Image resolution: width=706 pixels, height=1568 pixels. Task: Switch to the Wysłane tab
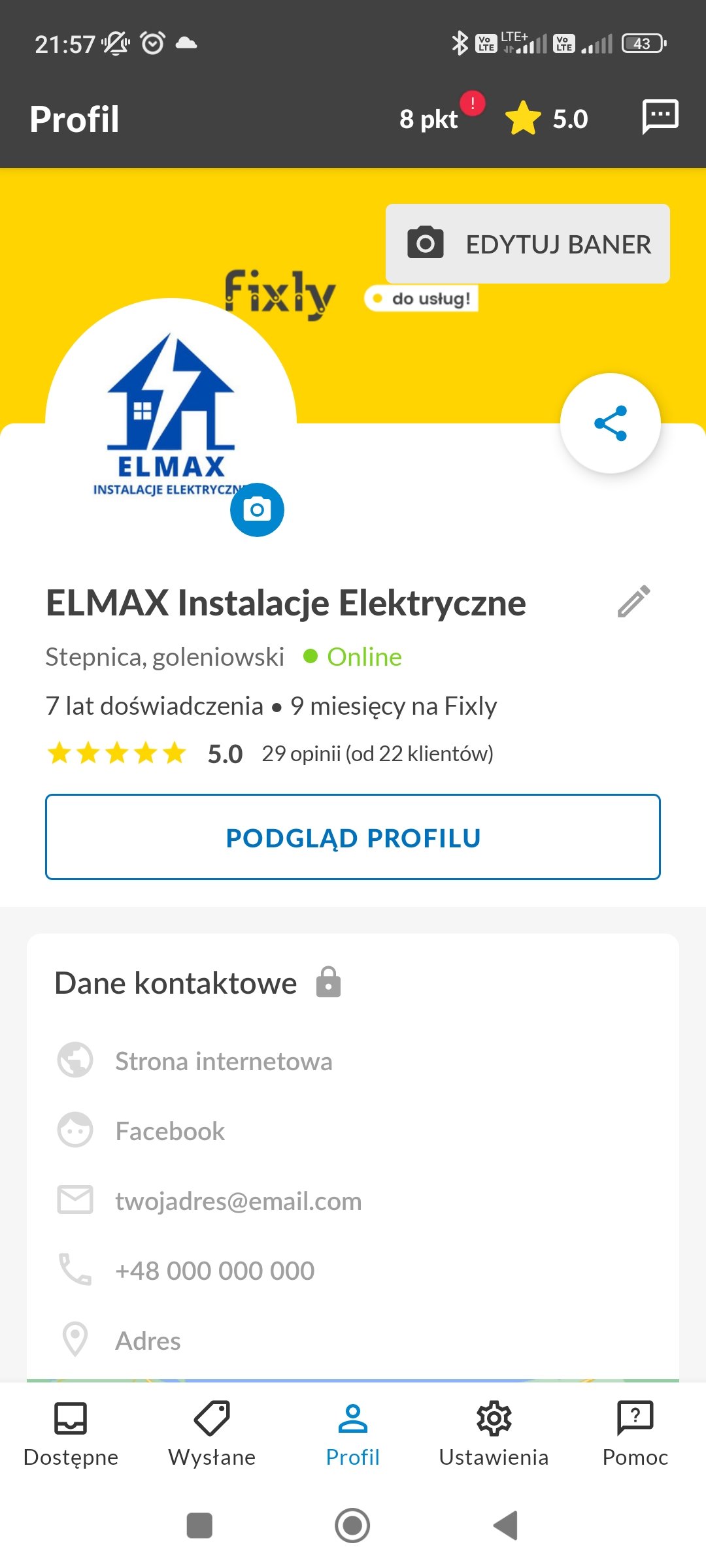pyautogui.click(x=212, y=1434)
